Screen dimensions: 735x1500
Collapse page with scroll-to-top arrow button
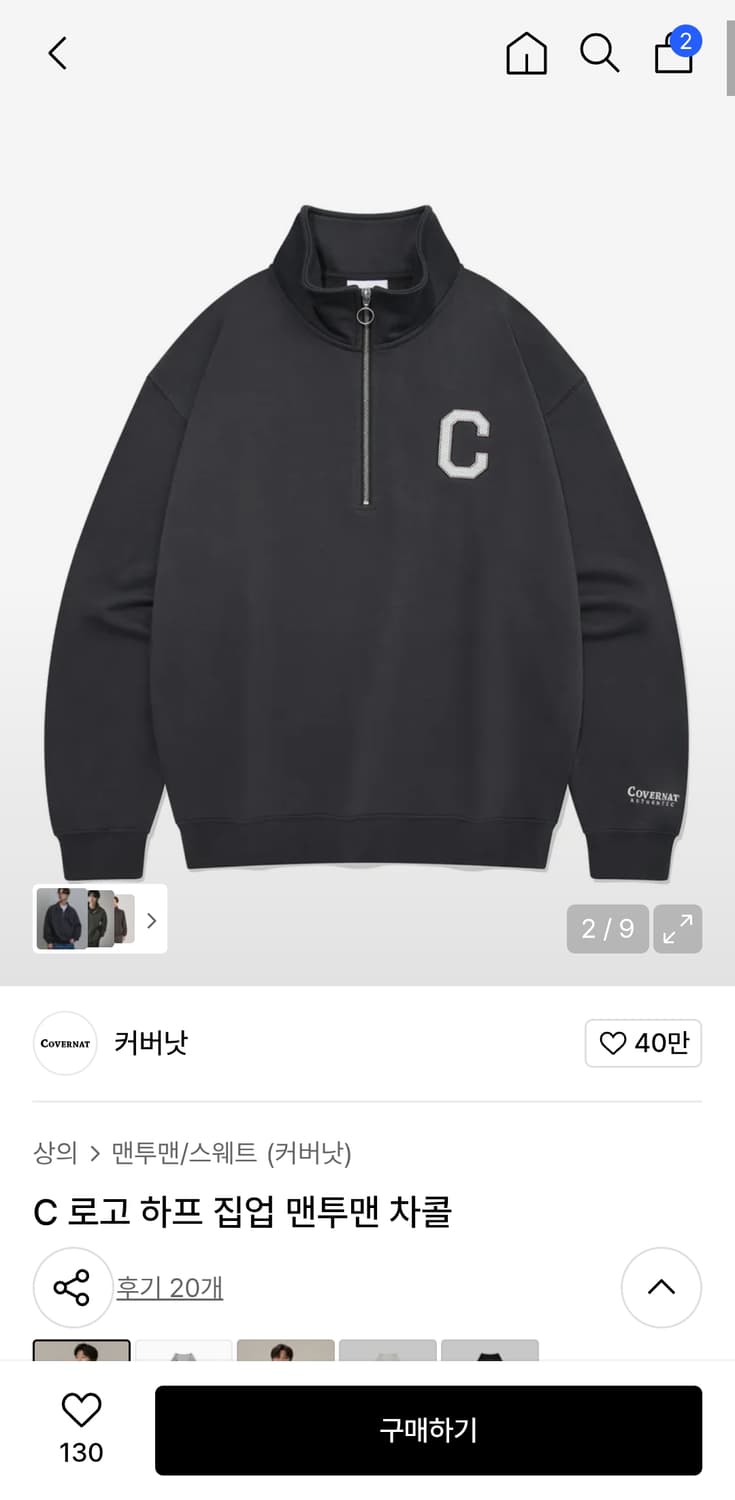point(661,1288)
